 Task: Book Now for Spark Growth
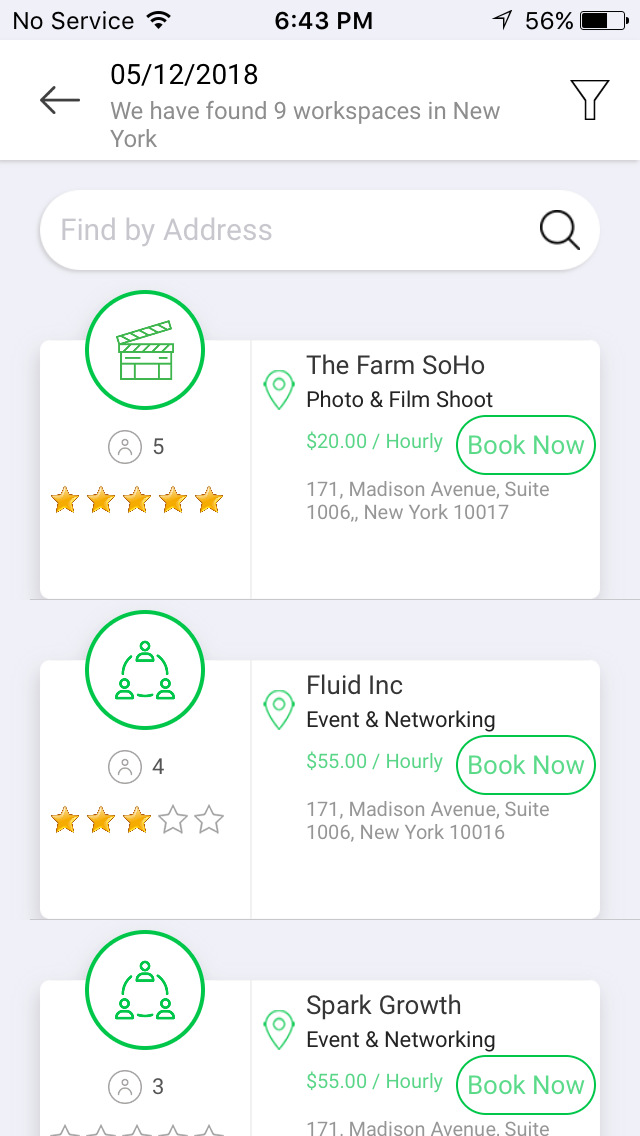(525, 1085)
